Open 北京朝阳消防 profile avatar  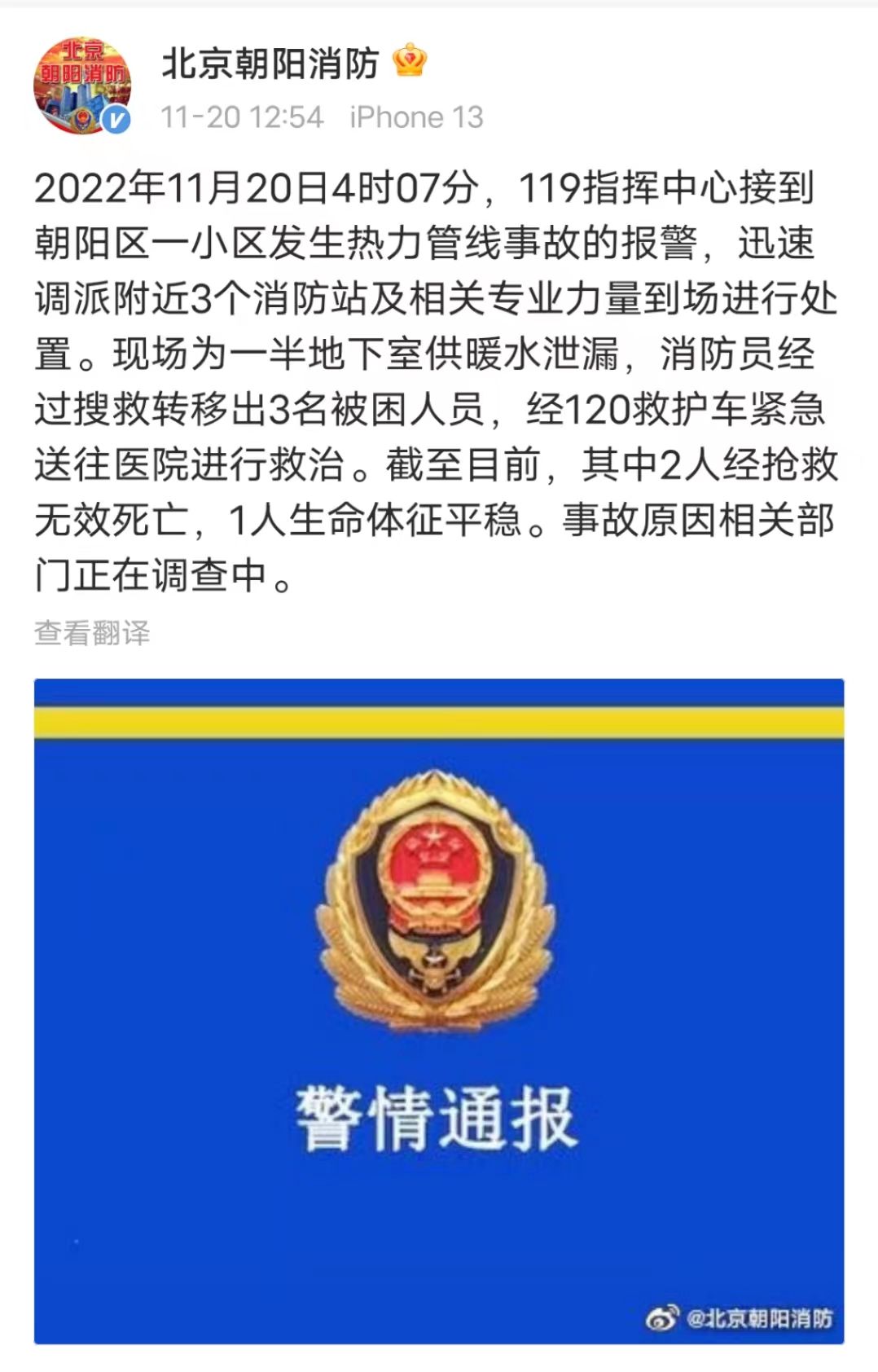[x=81, y=86]
